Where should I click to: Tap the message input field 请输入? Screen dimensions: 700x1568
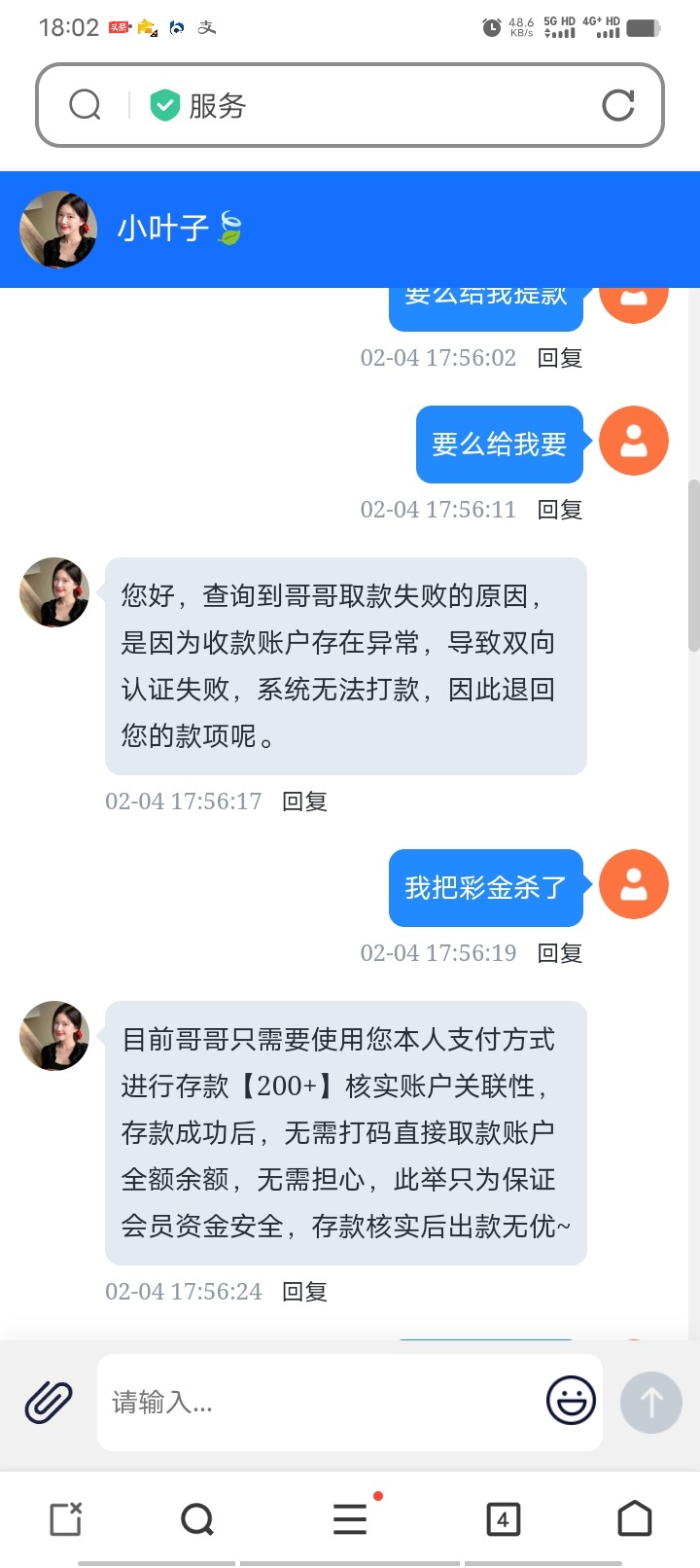click(x=292, y=1401)
